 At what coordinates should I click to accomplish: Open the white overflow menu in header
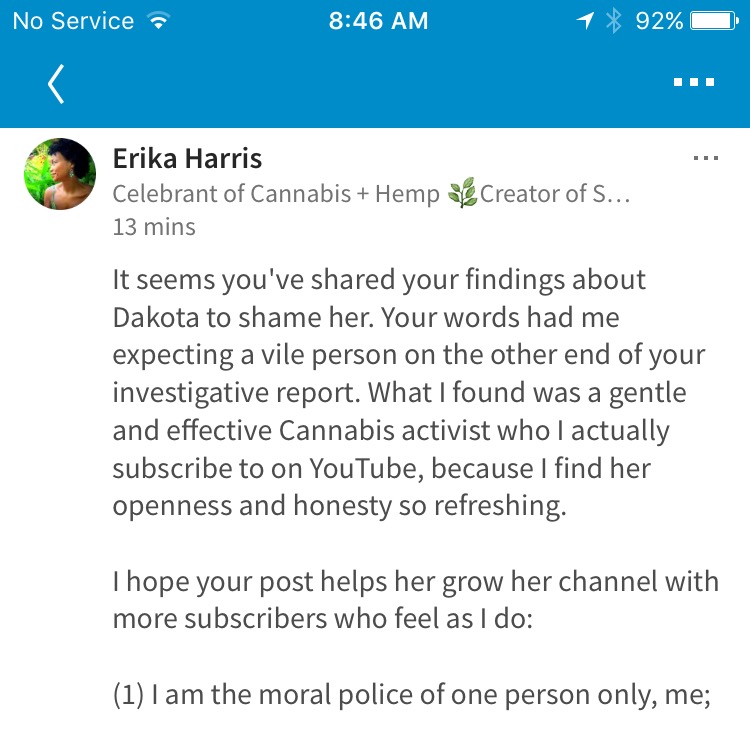point(694,83)
